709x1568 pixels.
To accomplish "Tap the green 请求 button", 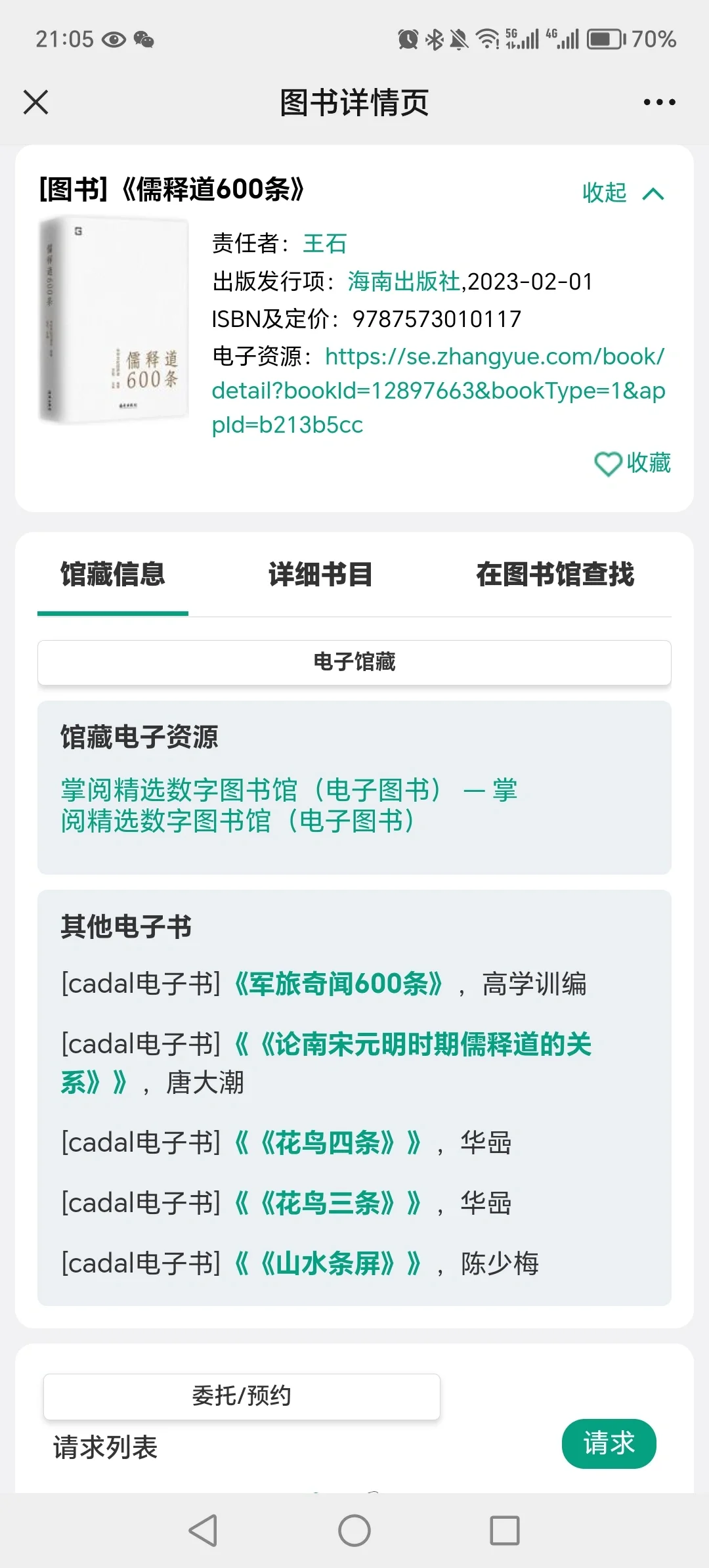I will coord(609,1444).
